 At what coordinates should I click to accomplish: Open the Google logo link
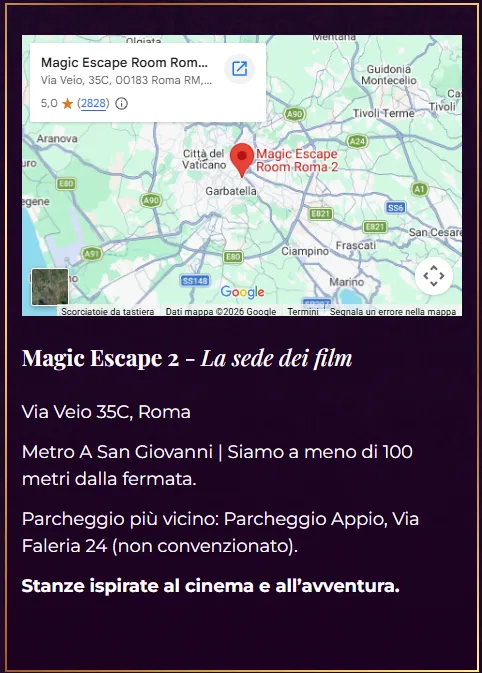(243, 292)
